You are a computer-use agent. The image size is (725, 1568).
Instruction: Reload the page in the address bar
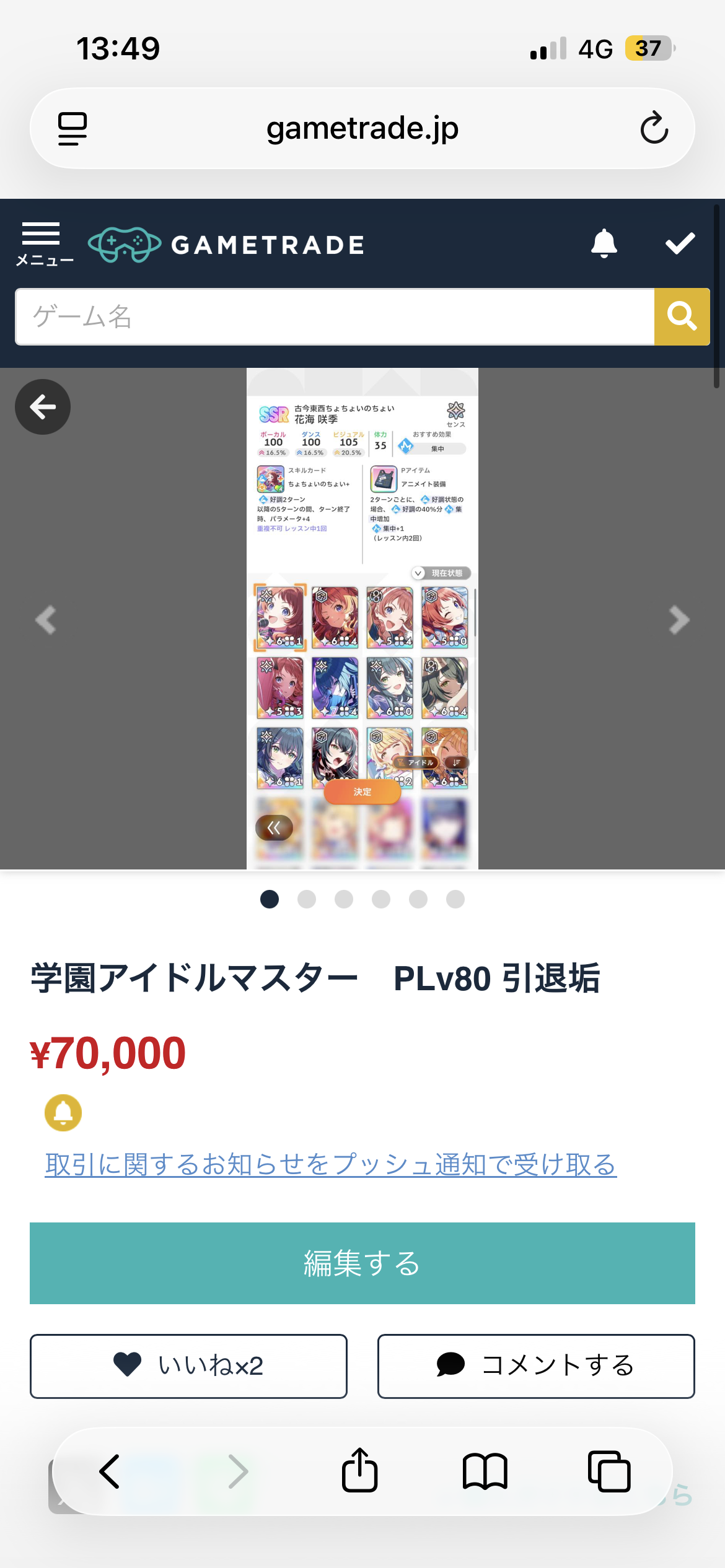pos(654,128)
